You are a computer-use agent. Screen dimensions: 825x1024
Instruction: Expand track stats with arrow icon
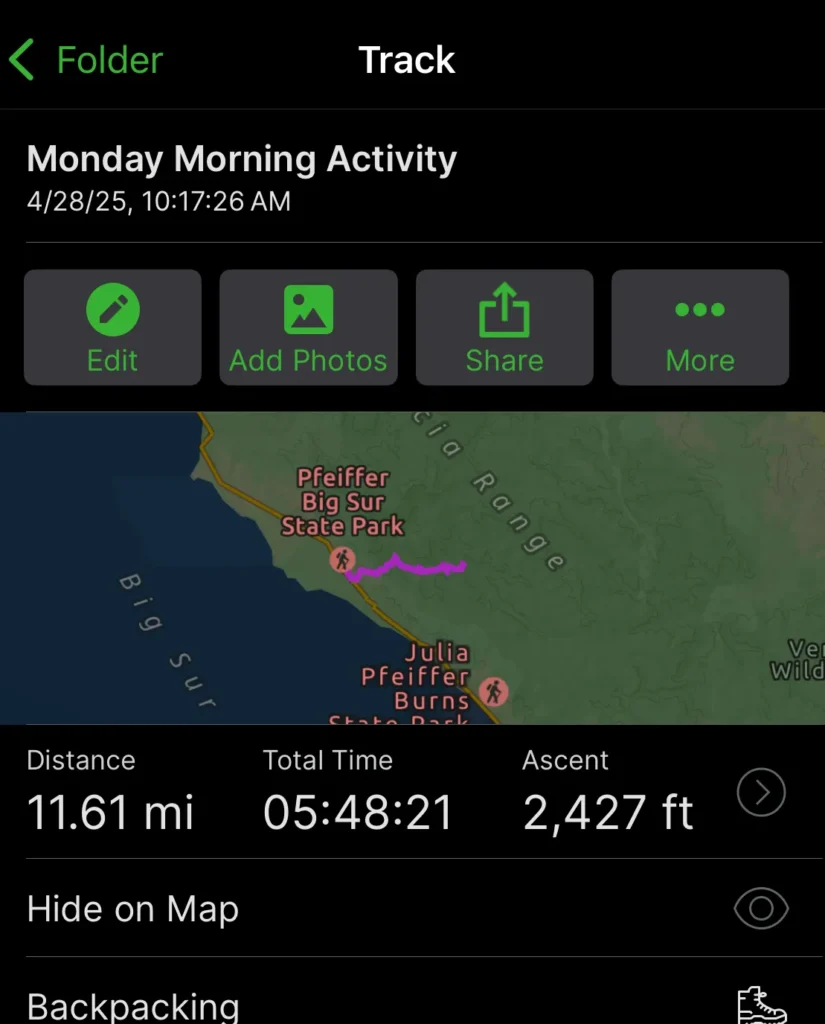pos(761,793)
